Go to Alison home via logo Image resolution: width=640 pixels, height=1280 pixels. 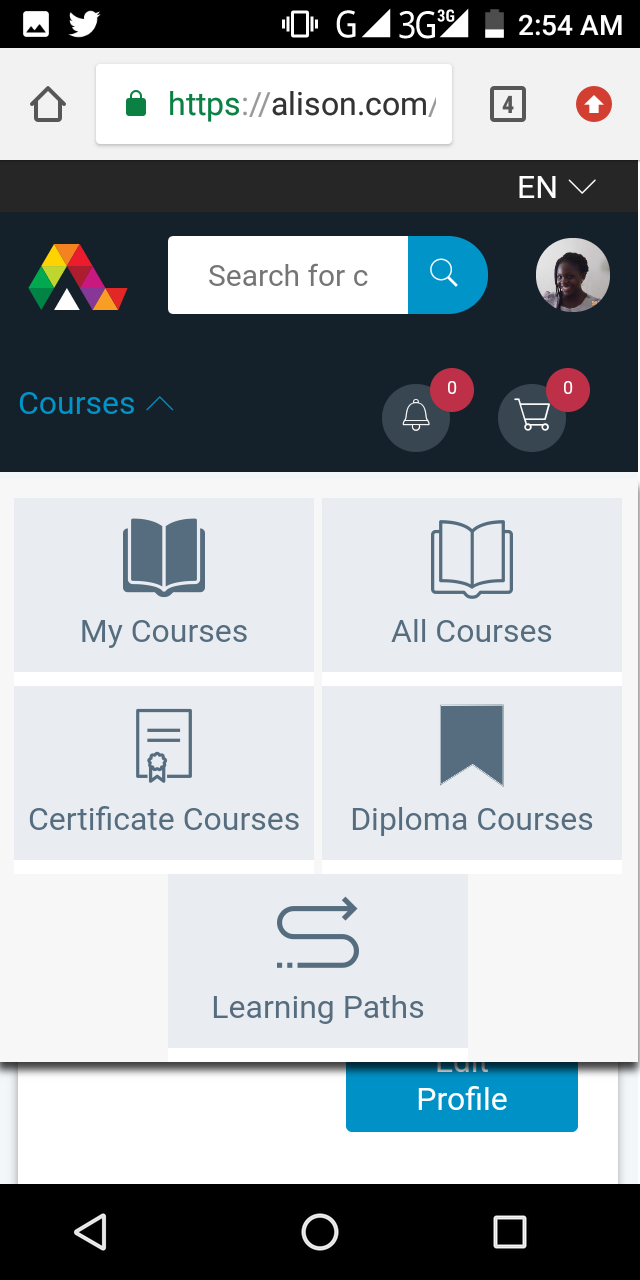pyautogui.click(x=77, y=276)
